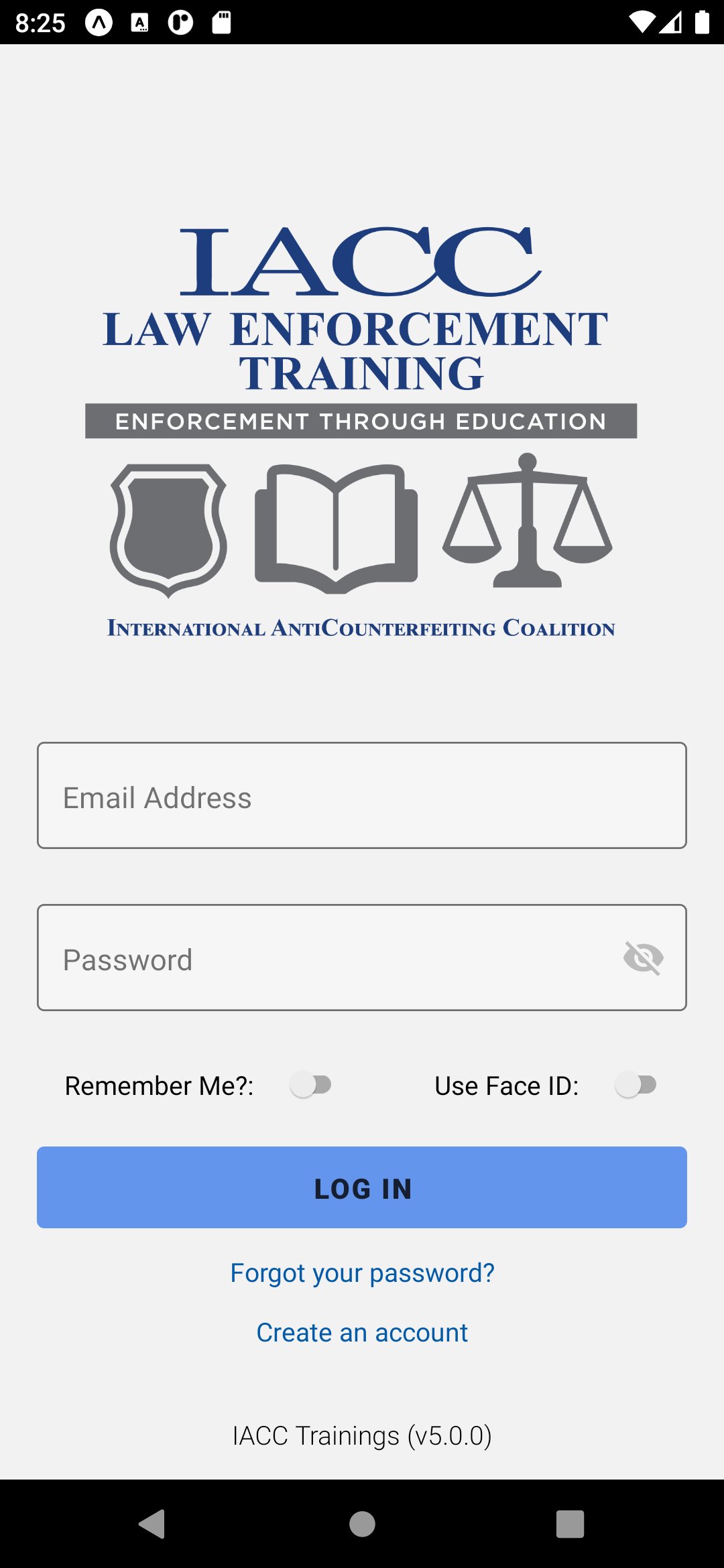Click the Email Address input field
The image size is (724, 1568).
coord(362,796)
